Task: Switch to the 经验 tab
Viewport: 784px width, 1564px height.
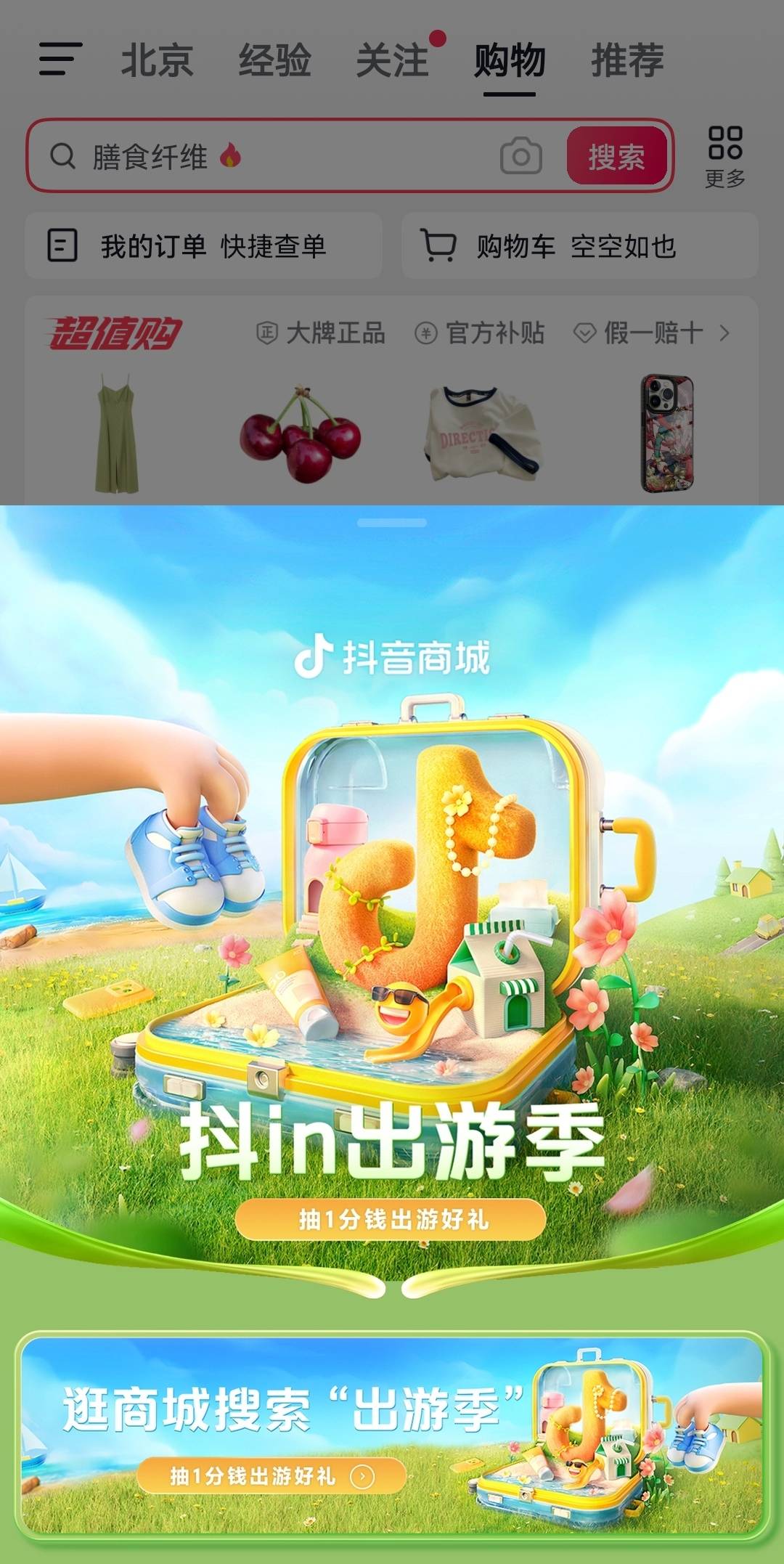Action: (x=274, y=60)
